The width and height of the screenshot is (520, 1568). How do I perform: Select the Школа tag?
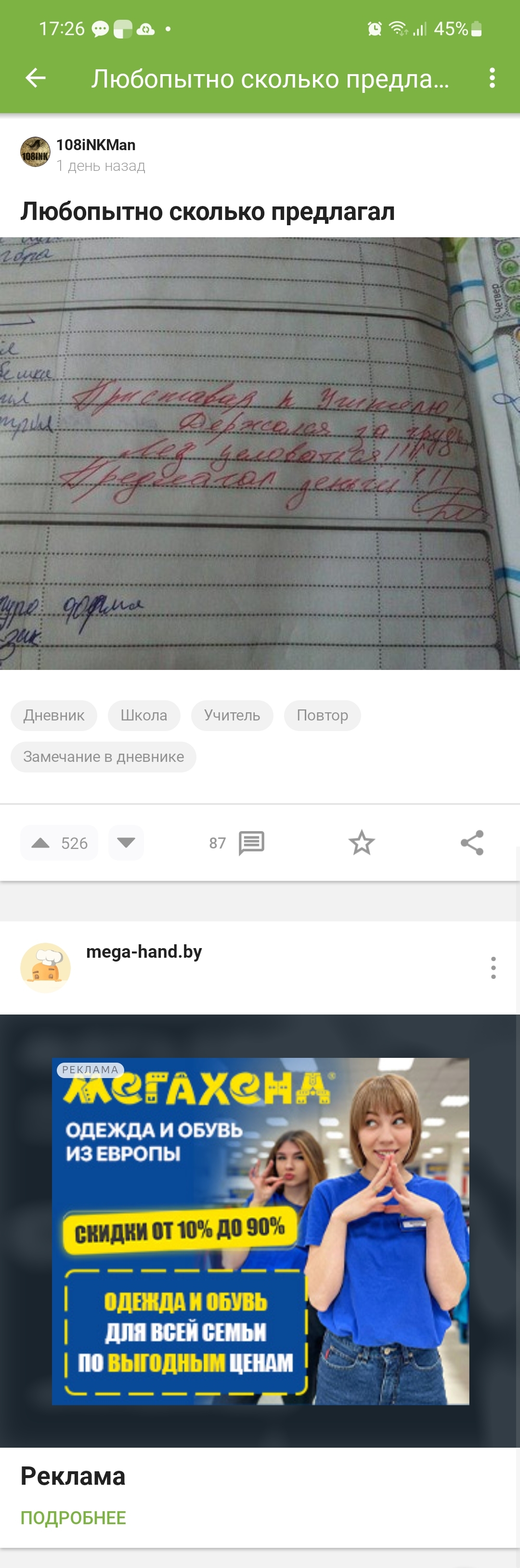(x=143, y=715)
